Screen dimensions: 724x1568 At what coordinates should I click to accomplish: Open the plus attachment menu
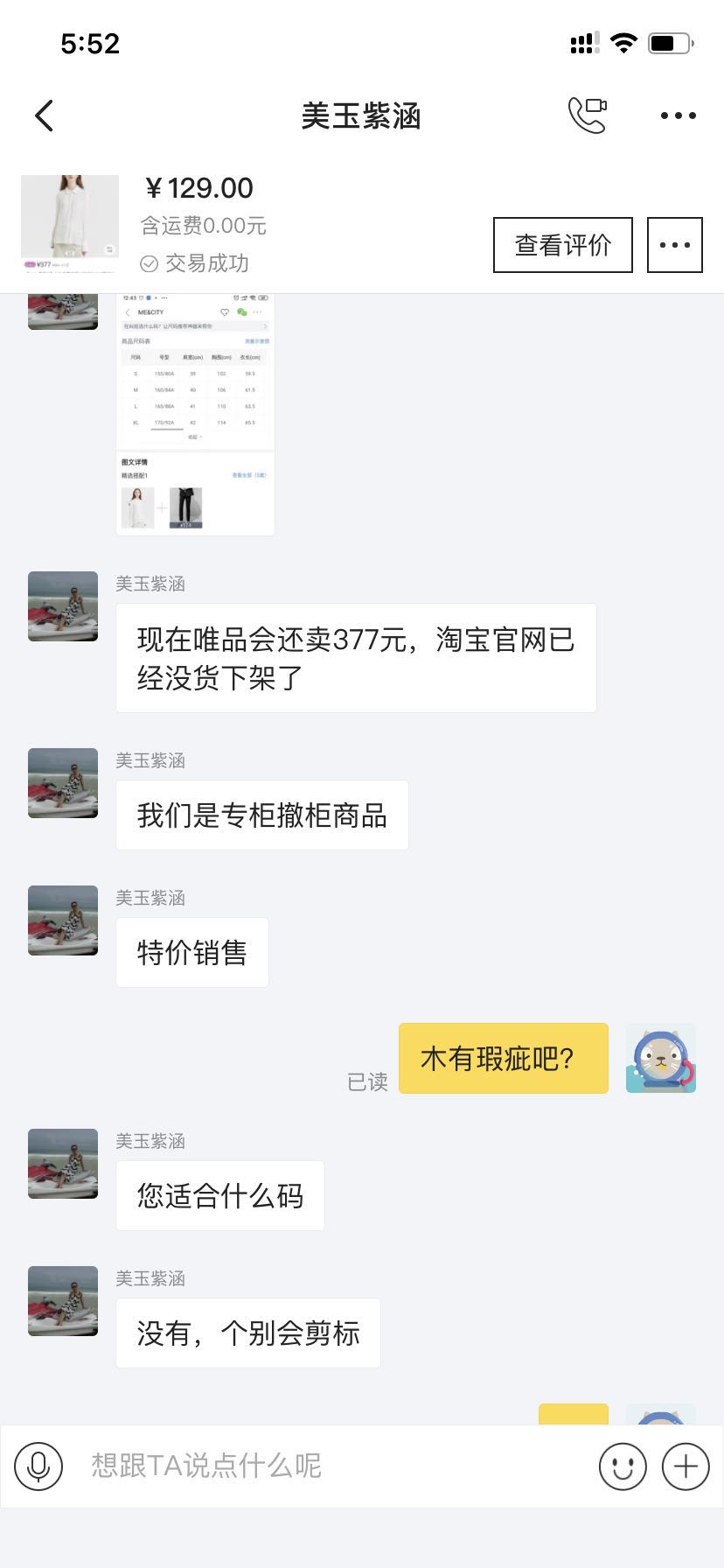click(686, 1466)
